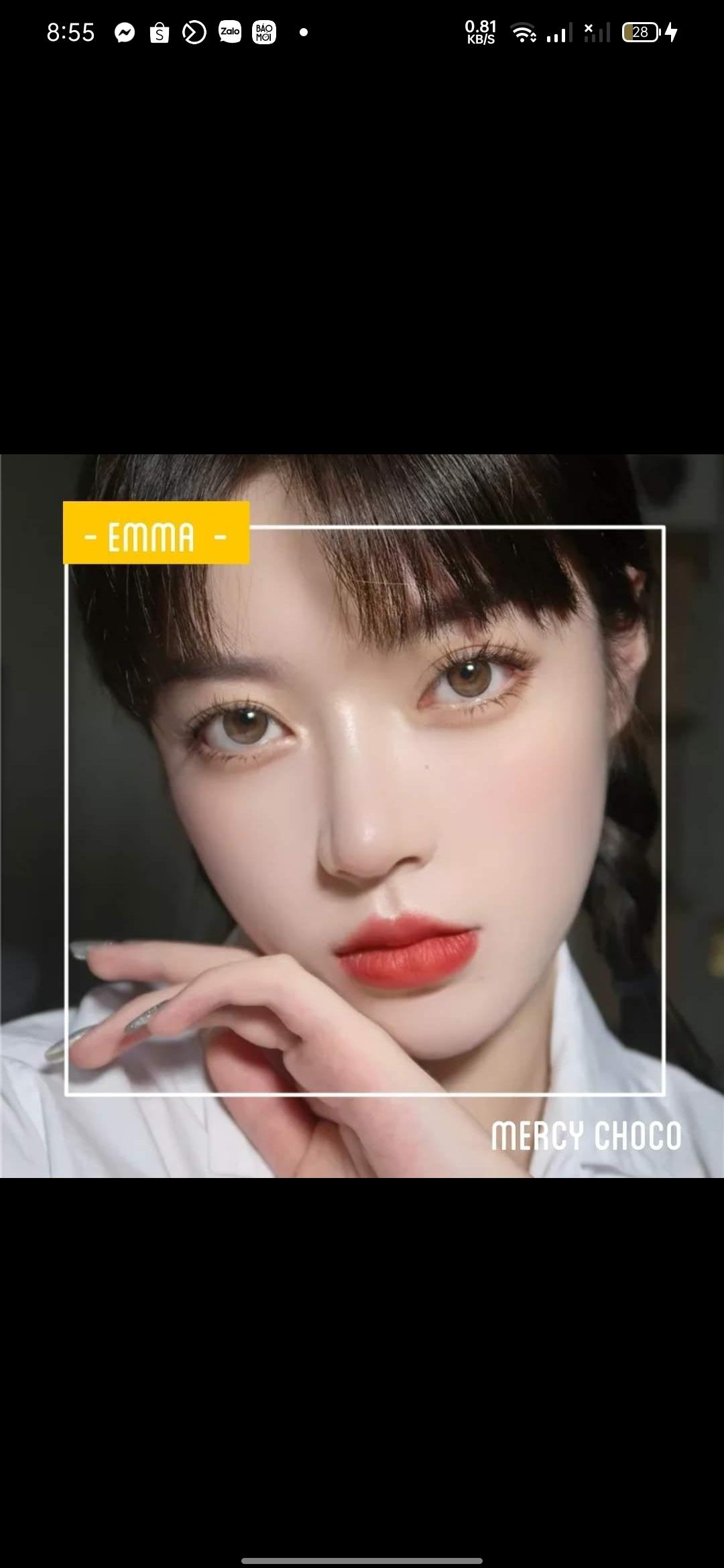Tap the full-screen Emma Mercy Choco photo
The width and height of the screenshot is (724, 1568).
[362, 815]
